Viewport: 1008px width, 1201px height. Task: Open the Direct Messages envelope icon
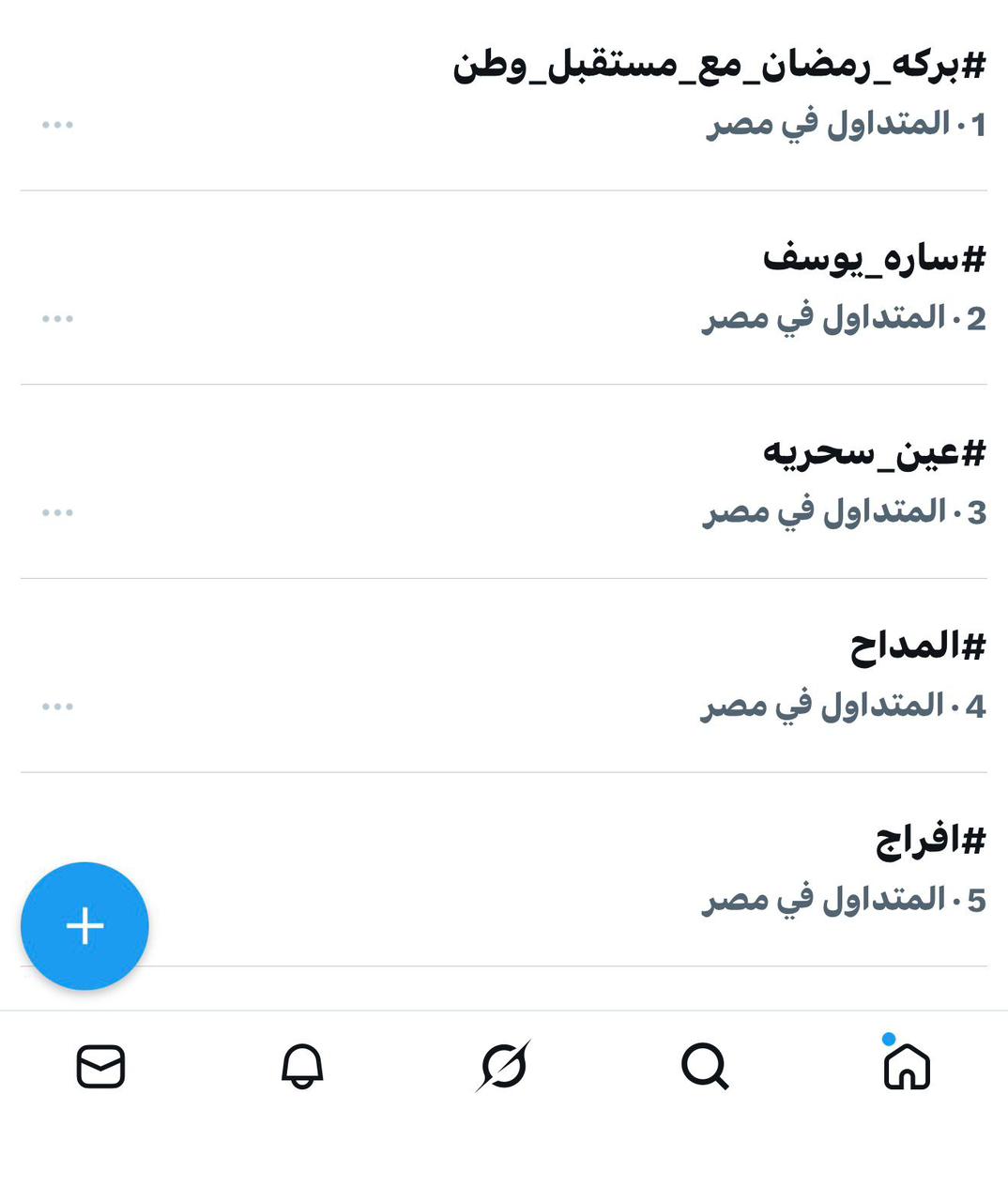pyautogui.click(x=101, y=1065)
